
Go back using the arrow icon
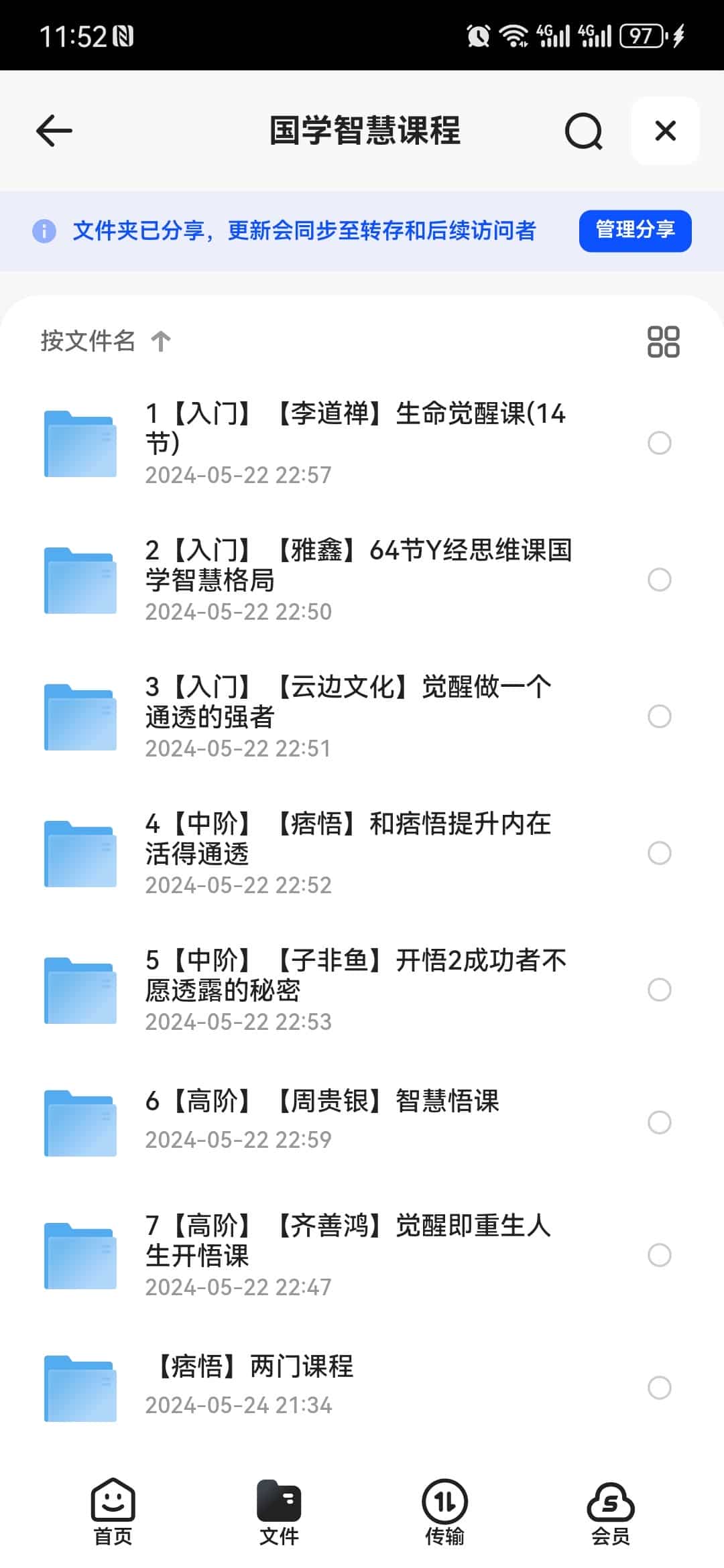tap(54, 131)
